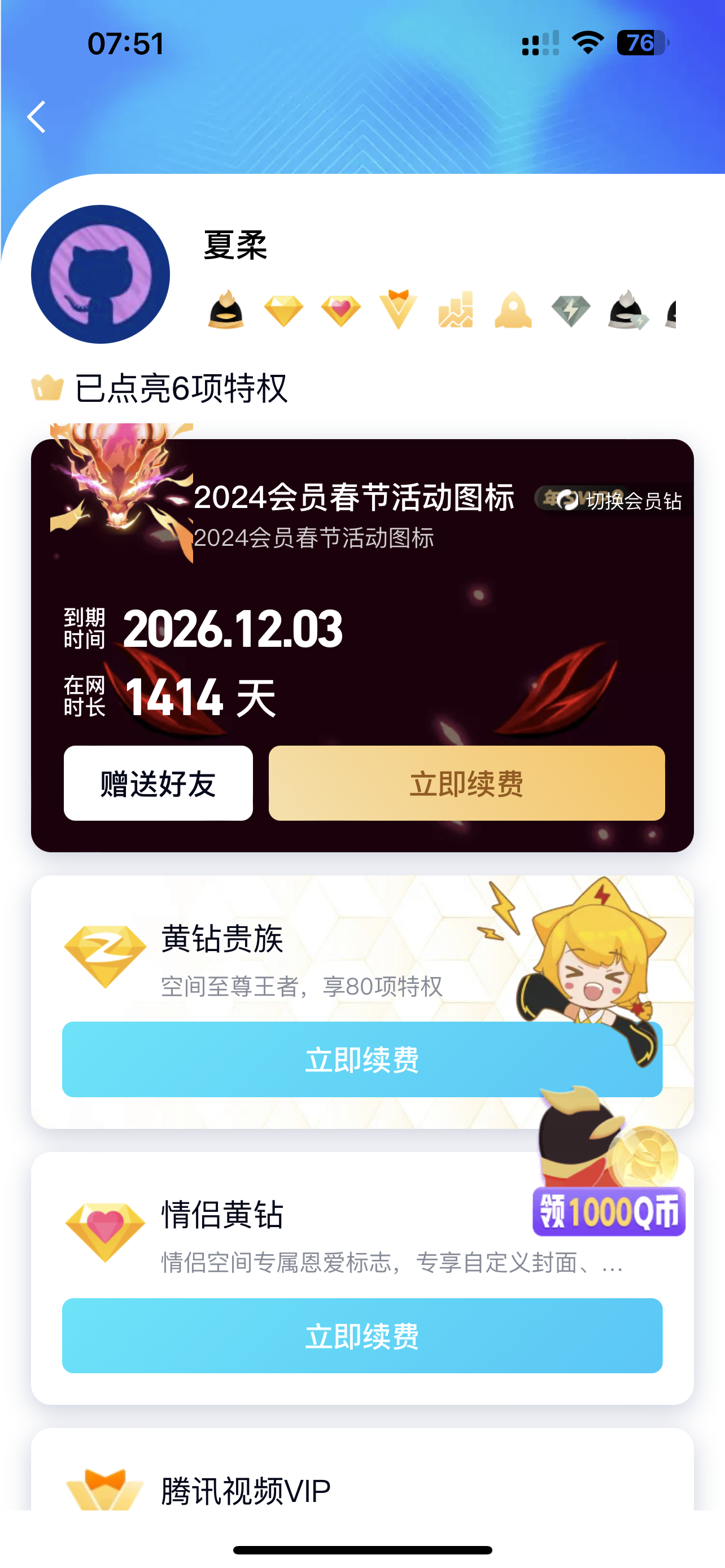Image resolution: width=725 pixels, height=1568 pixels.
Task: View the 已点亮6项特权 privileges
Action: tap(180, 388)
